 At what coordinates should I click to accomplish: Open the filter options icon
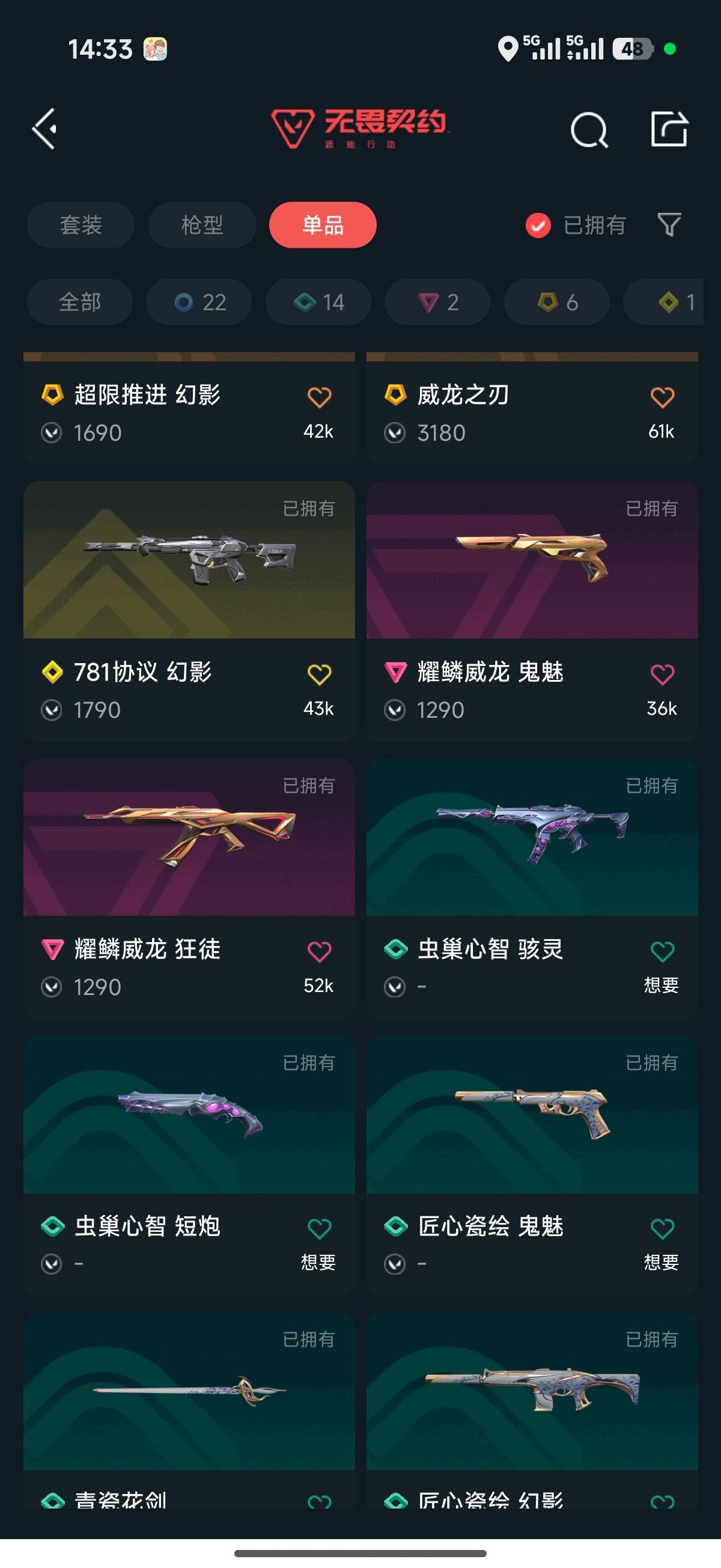click(x=669, y=225)
